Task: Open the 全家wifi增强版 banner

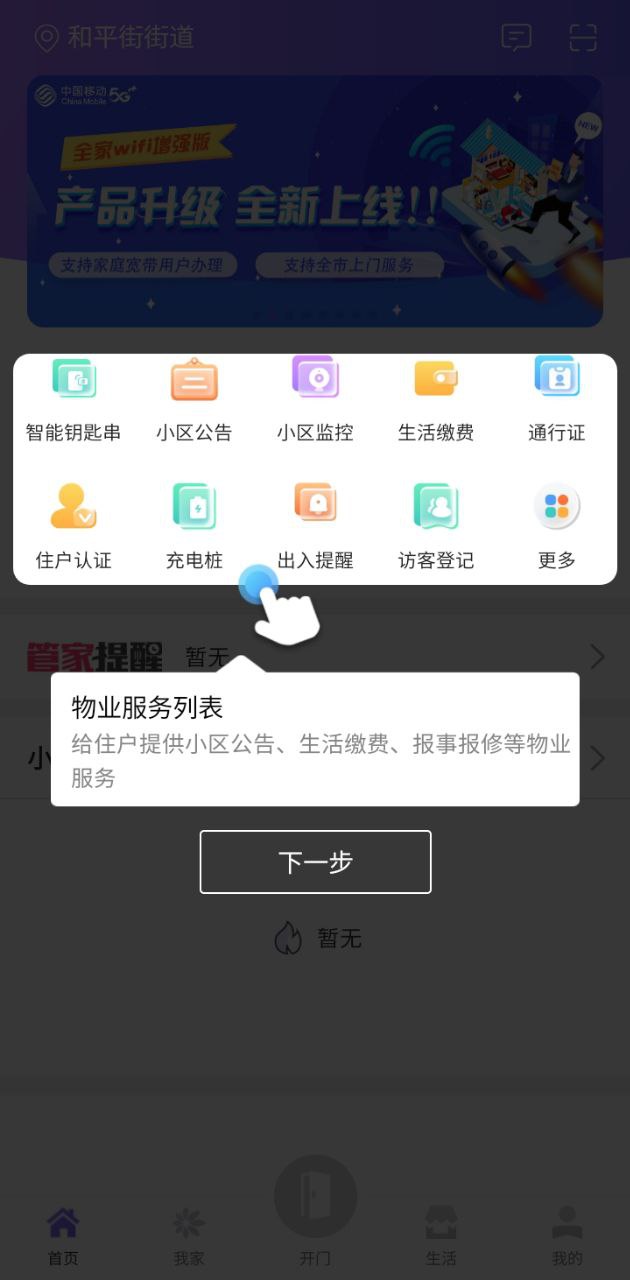Action: [x=315, y=200]
